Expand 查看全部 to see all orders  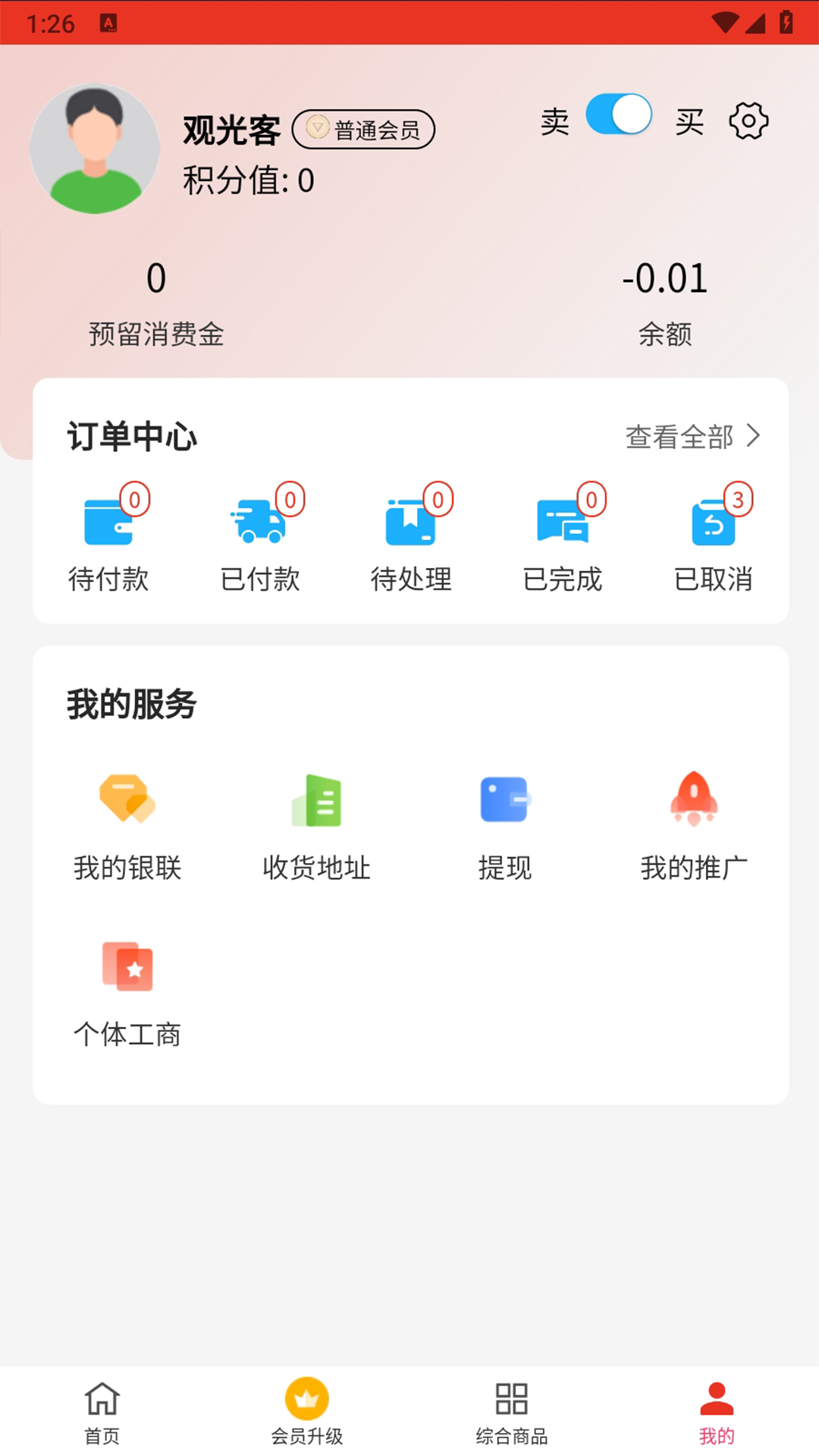pyautogui.click(x=692, y=436)
